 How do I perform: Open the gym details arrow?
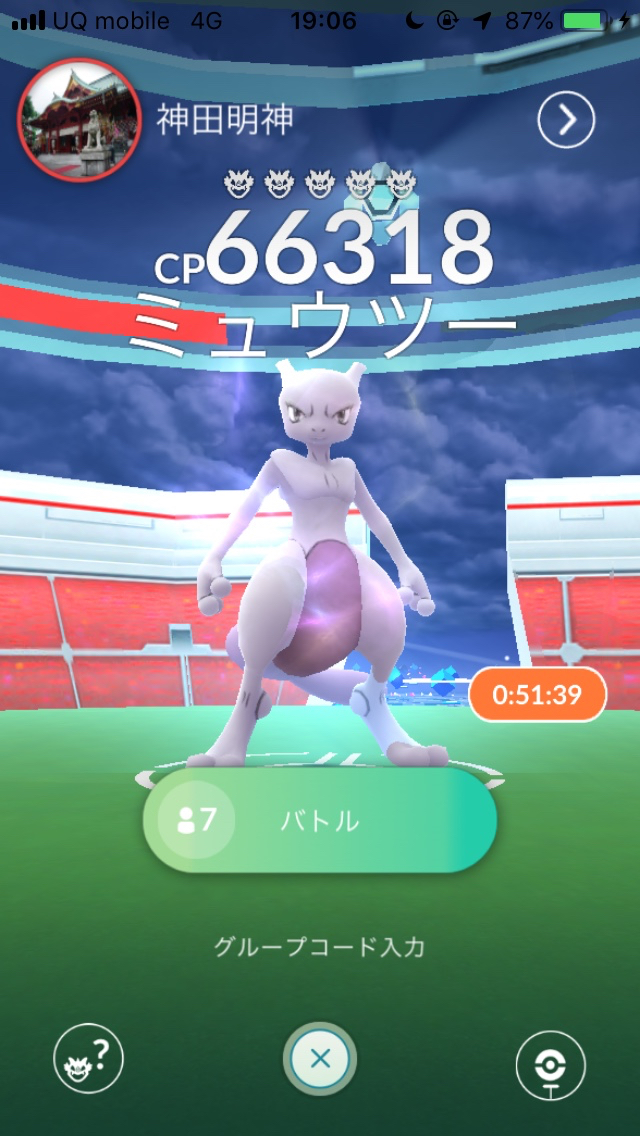coord(566,121)
